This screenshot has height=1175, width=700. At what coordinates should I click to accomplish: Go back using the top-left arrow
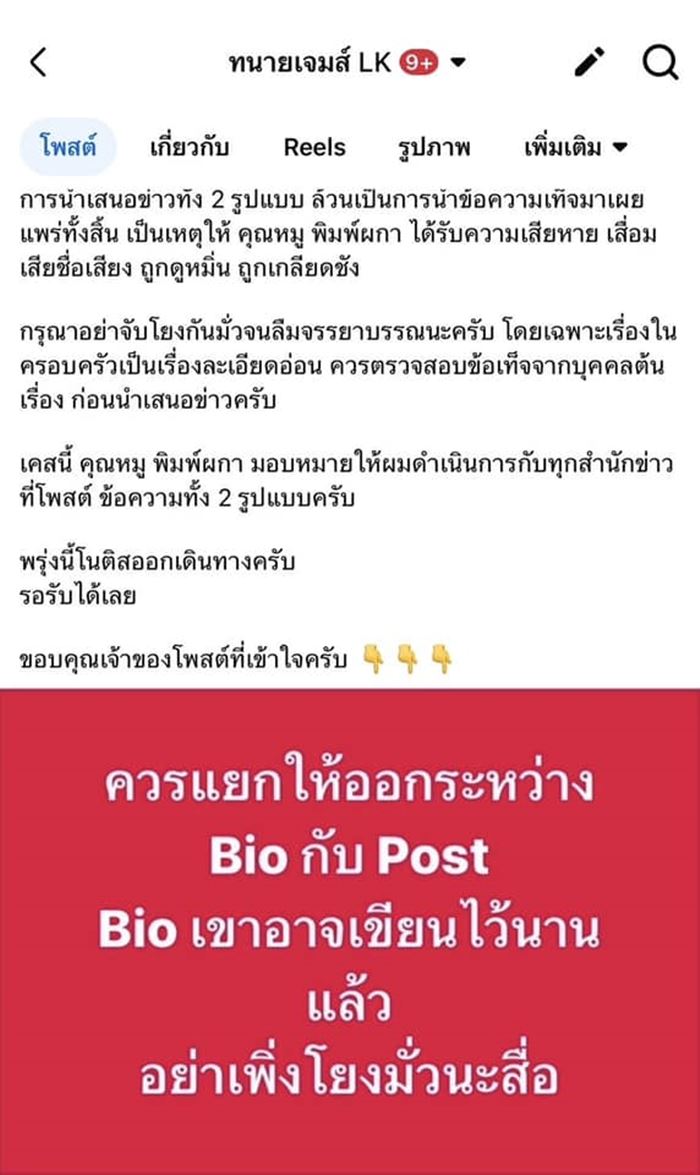38,62
